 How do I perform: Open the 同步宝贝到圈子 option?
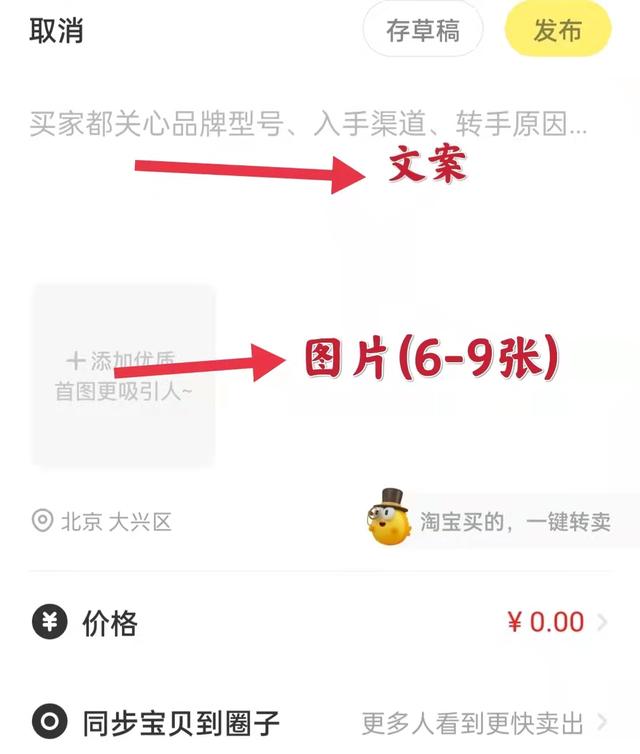click(x=320, y=722)
